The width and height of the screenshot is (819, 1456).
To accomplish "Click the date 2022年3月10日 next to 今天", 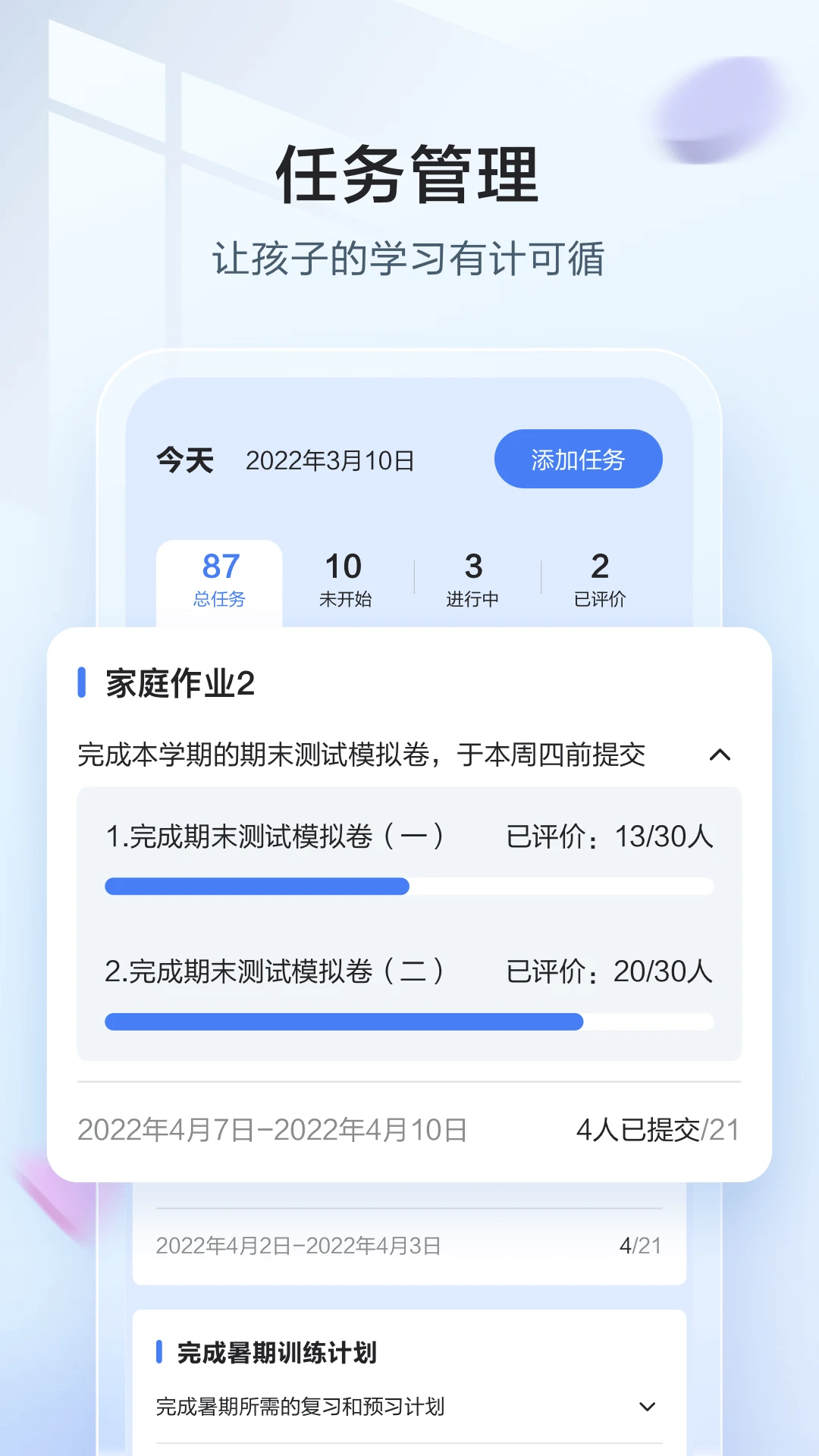I will coord(331,458).
